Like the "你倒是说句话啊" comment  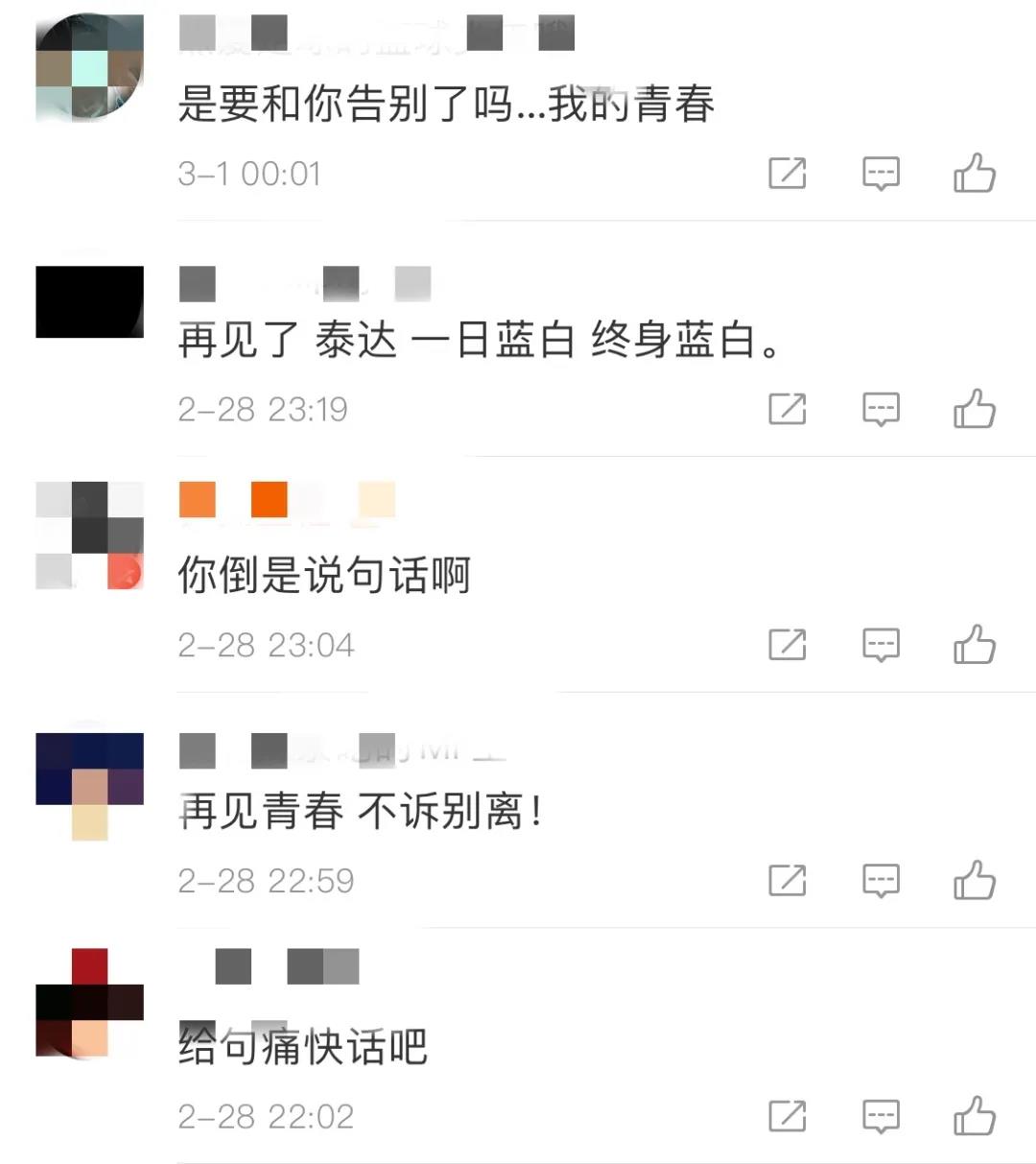975,646
